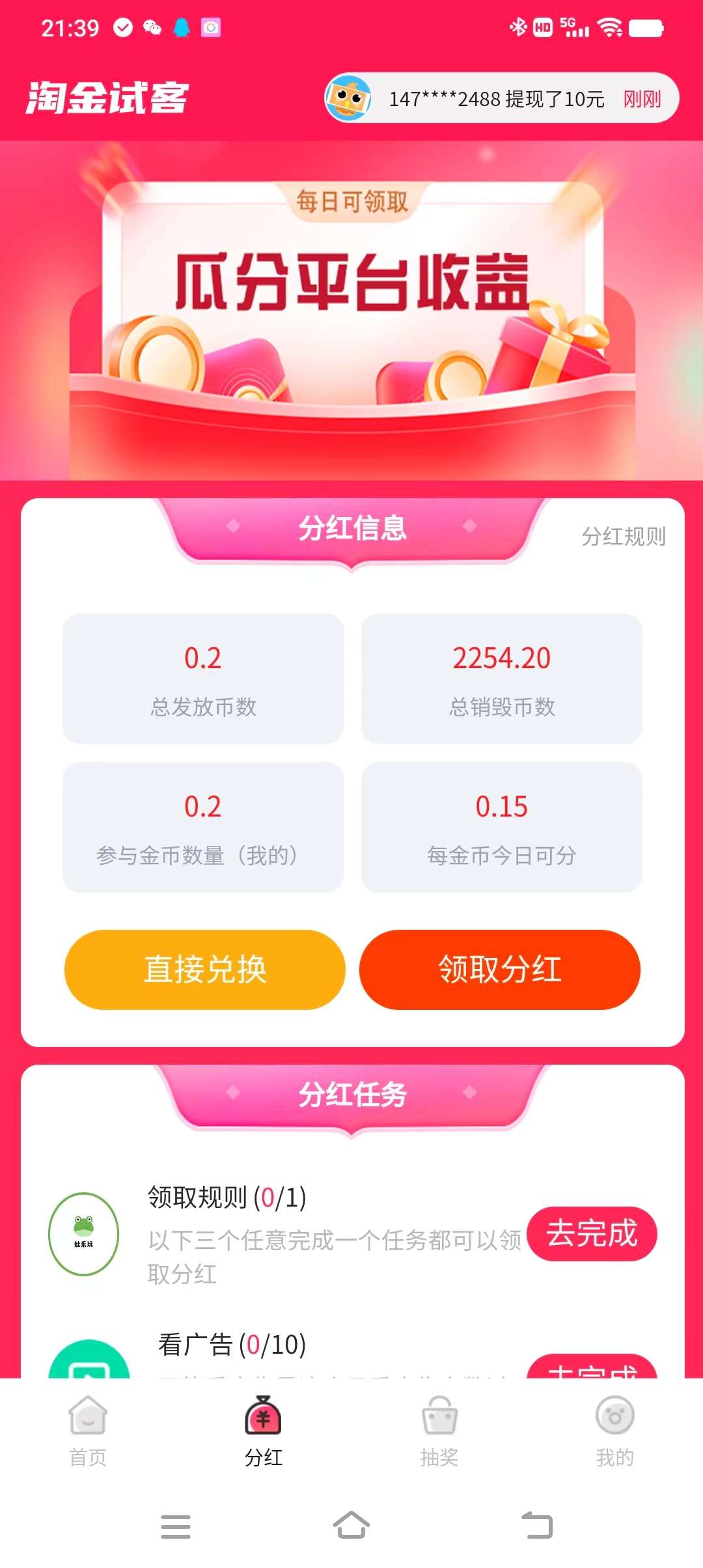Viewport: 703px width, 1568px height.
Task: Tap 去完成 for the 领取规则 task
Action: 592,1233
